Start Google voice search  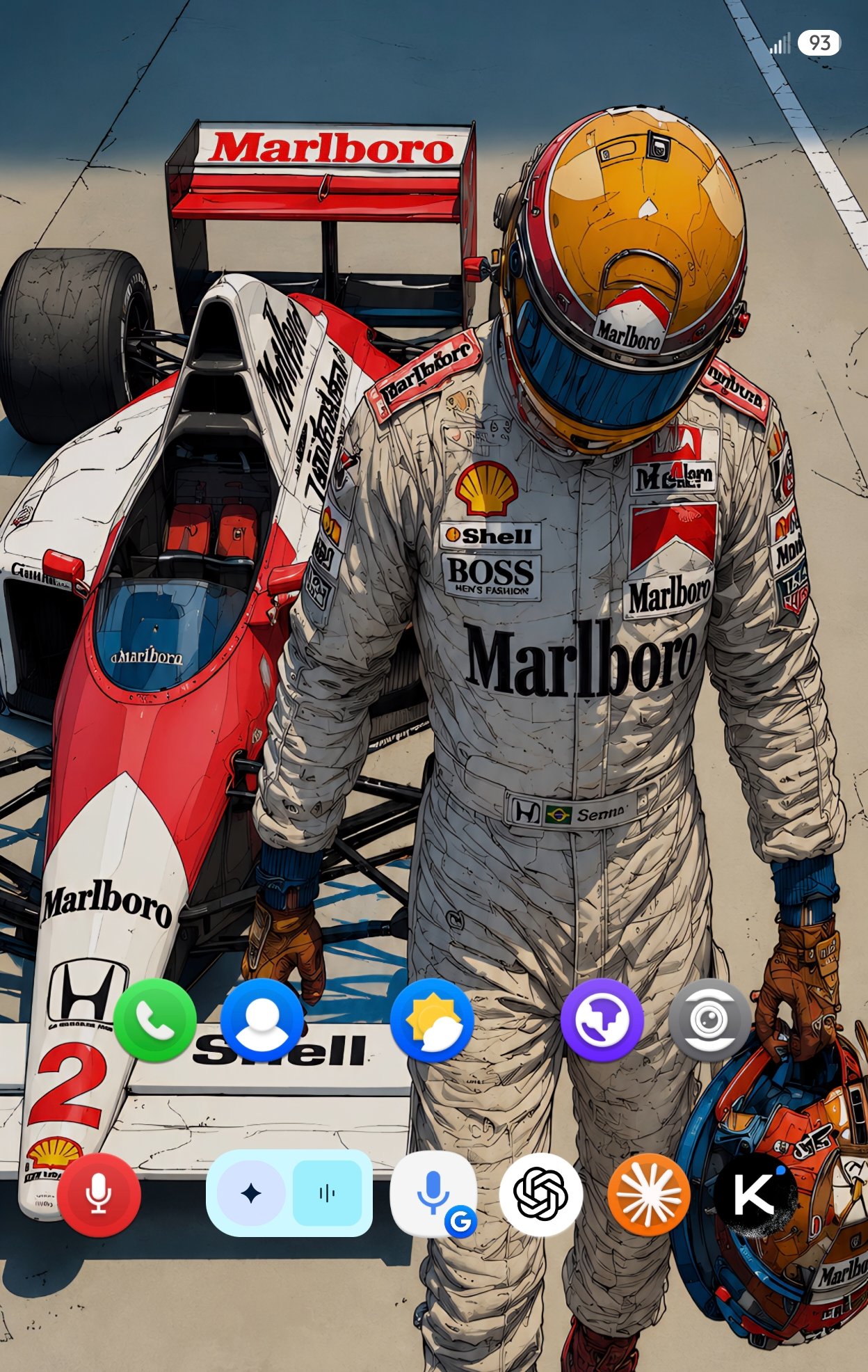(433, 1195)
